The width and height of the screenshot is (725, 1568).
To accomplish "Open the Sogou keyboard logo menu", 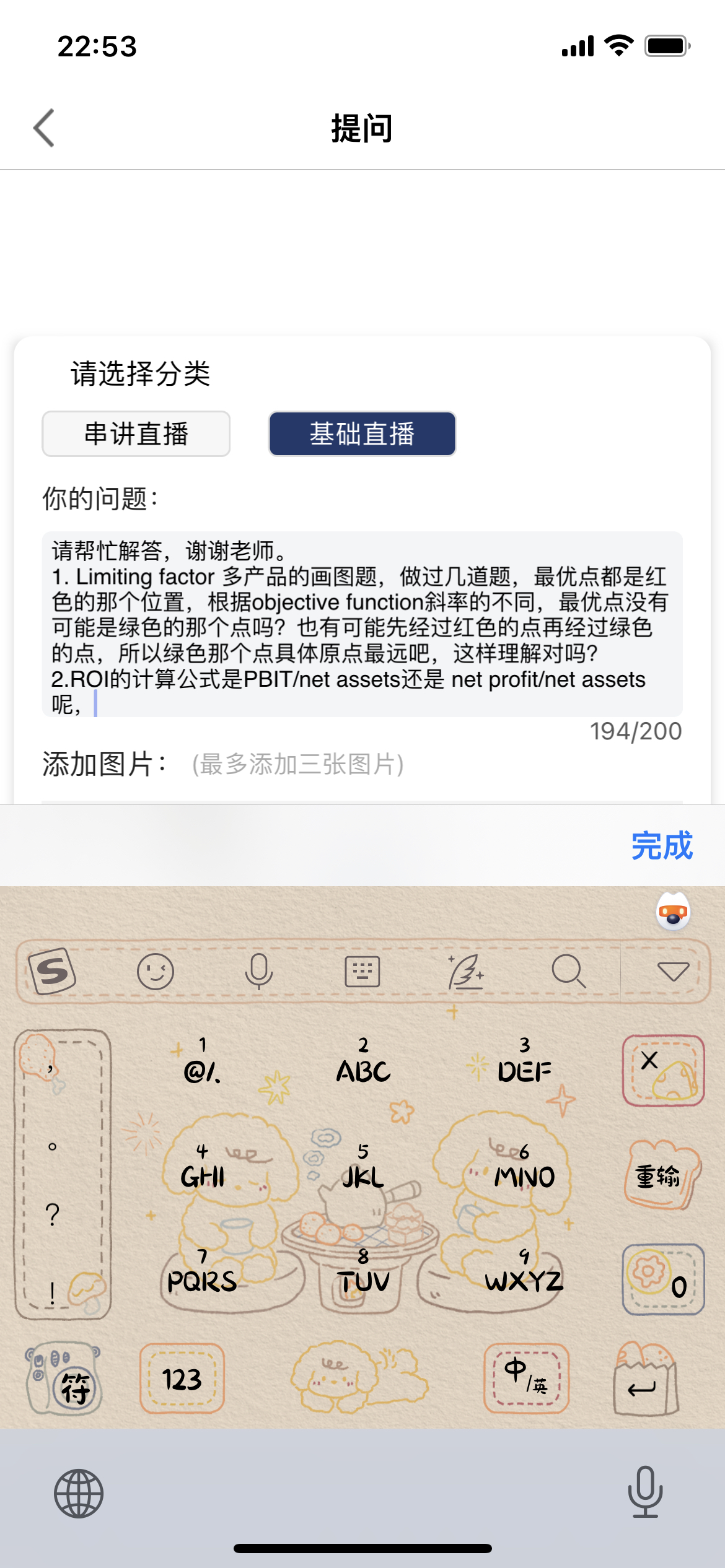I will [52, 971].
